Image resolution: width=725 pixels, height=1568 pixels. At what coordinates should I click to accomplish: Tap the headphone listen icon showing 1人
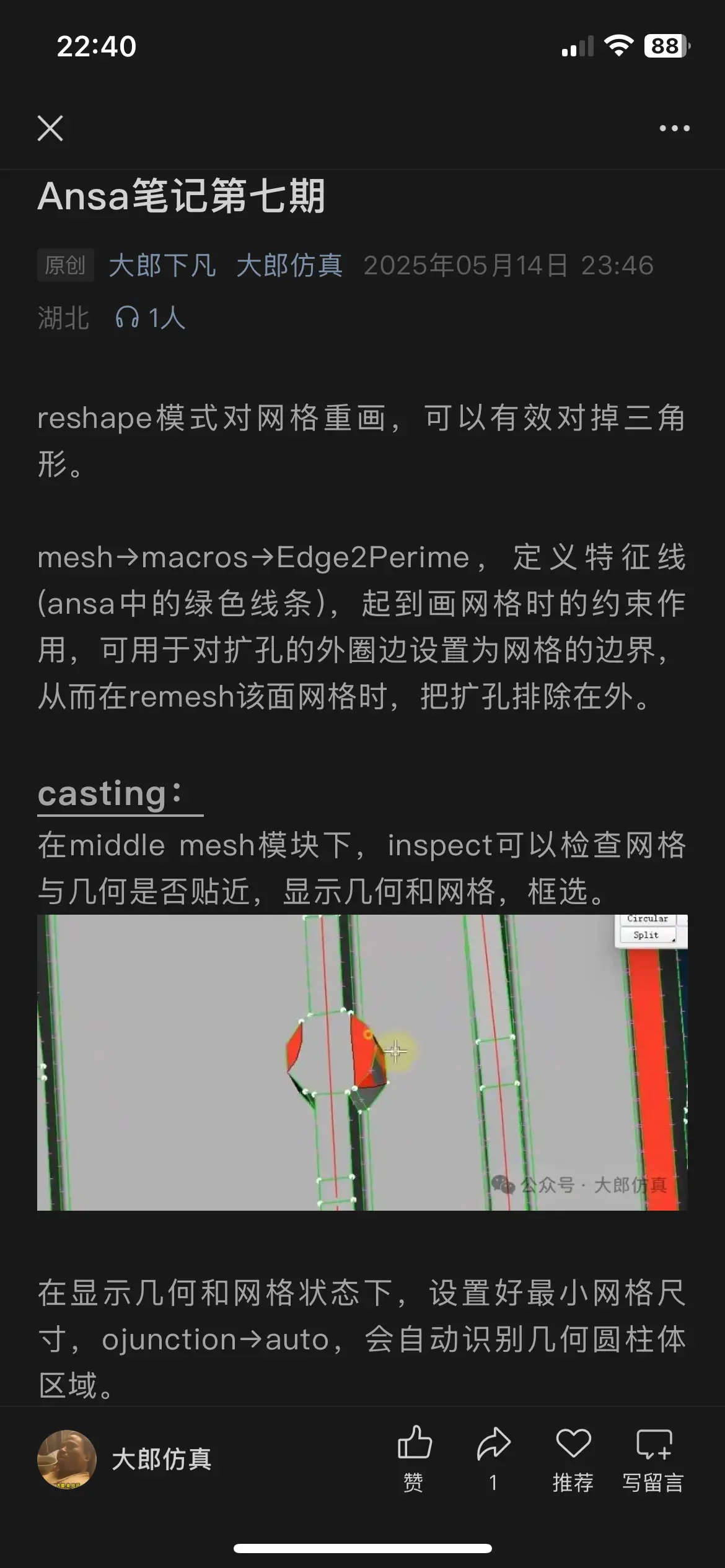coord(150,318)
